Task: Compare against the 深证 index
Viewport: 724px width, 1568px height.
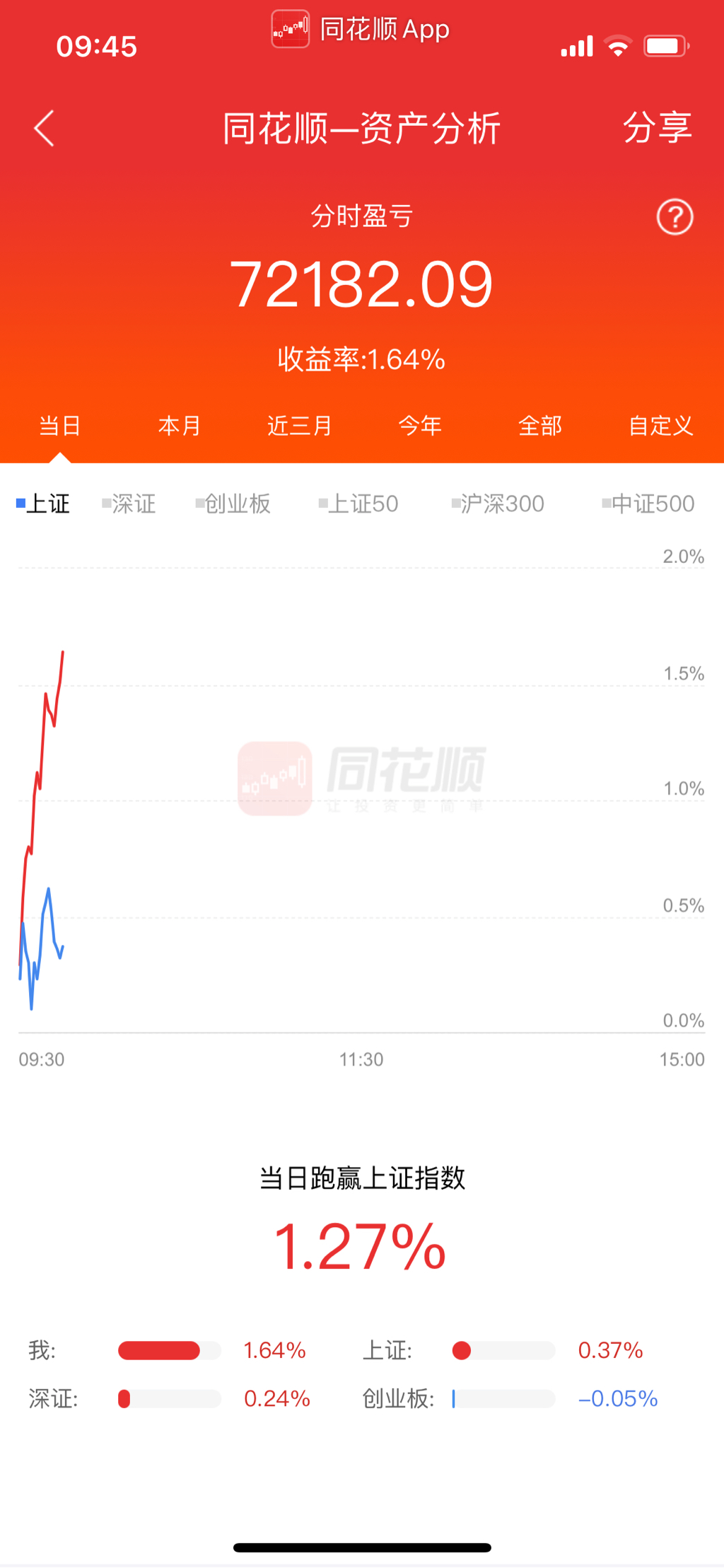Action: click(x=129, y=504)
